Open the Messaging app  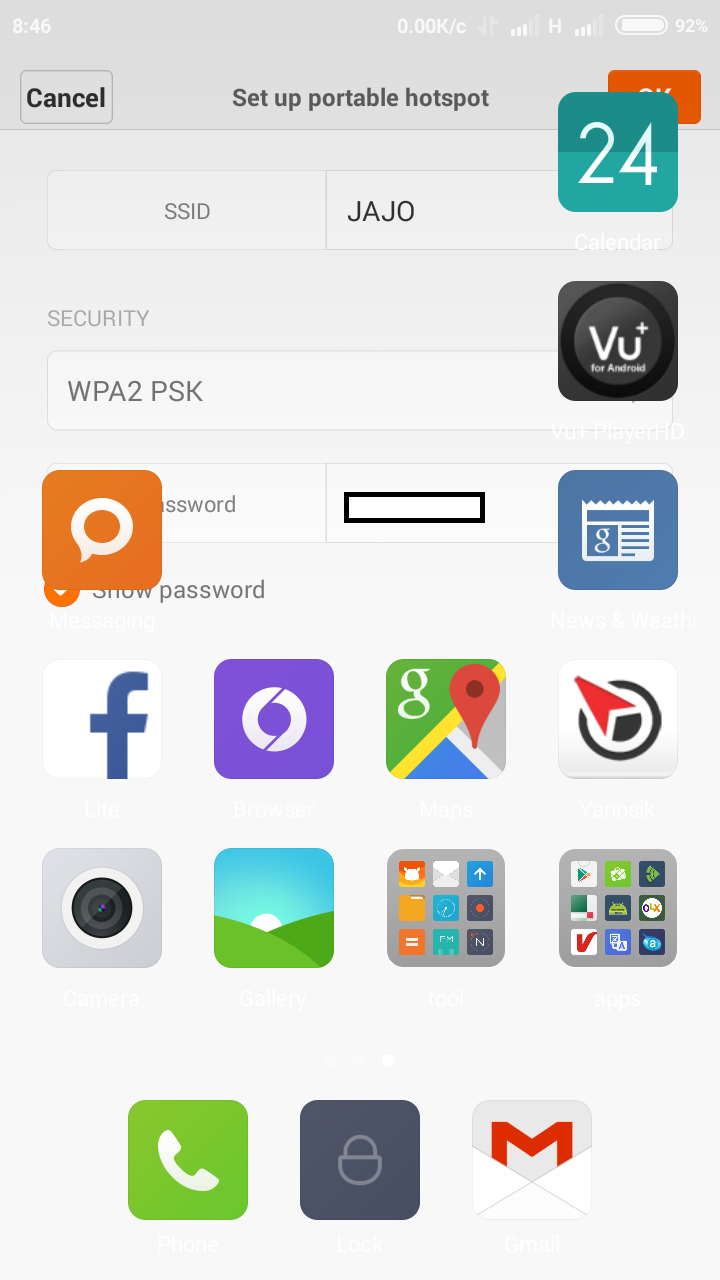click(102, 530)
